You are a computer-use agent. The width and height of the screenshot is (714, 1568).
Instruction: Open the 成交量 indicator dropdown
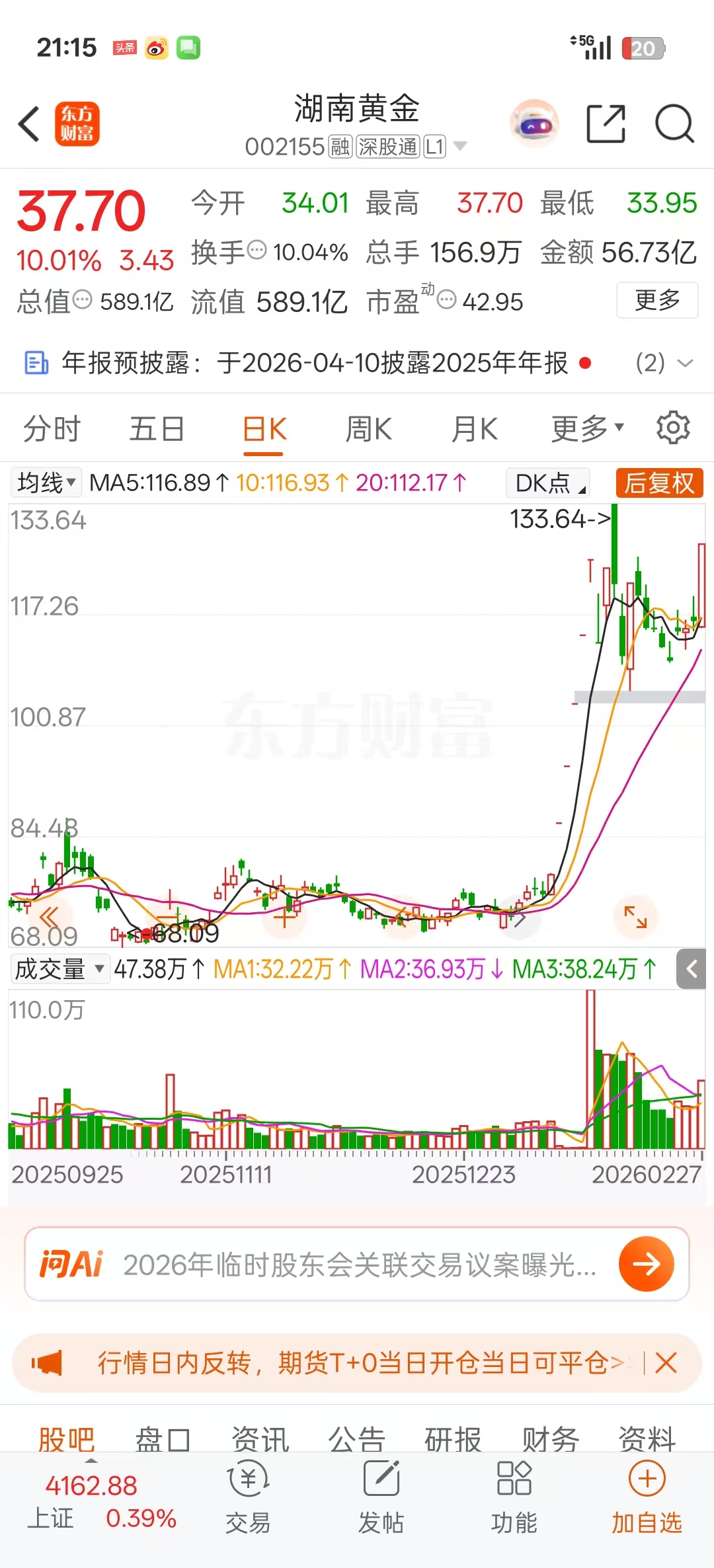point(59,970)
